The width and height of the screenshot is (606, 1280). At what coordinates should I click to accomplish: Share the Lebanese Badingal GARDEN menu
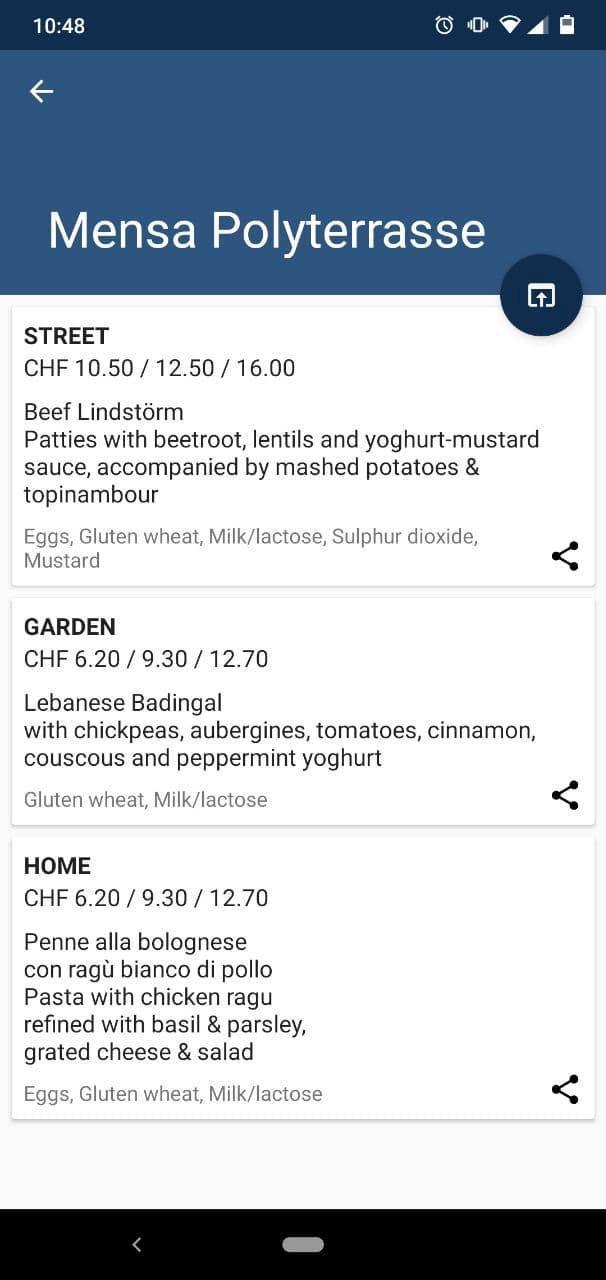[x=565, y=796]
